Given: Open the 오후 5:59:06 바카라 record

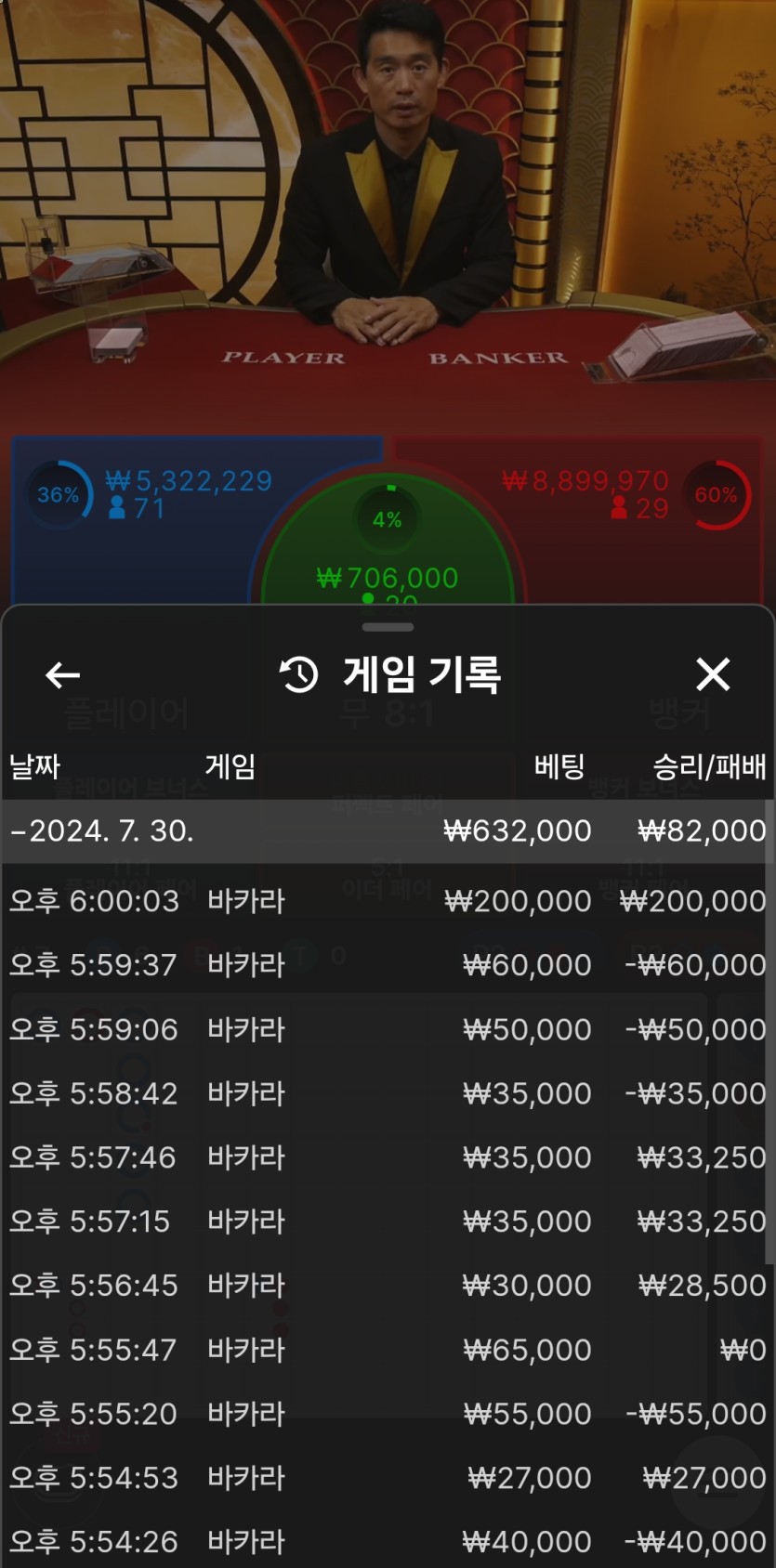Looking at the screenshot, I should click(x=388, y=1029).
